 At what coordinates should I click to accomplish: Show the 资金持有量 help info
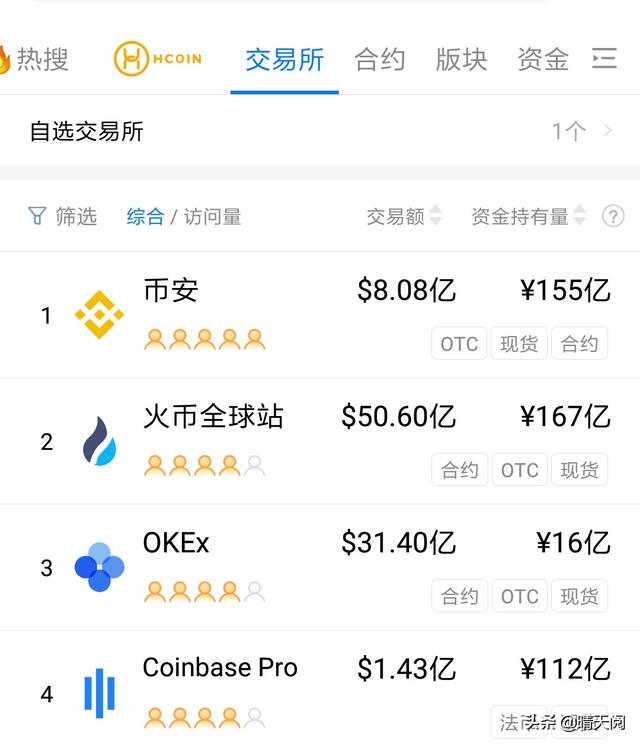point(613,216)
